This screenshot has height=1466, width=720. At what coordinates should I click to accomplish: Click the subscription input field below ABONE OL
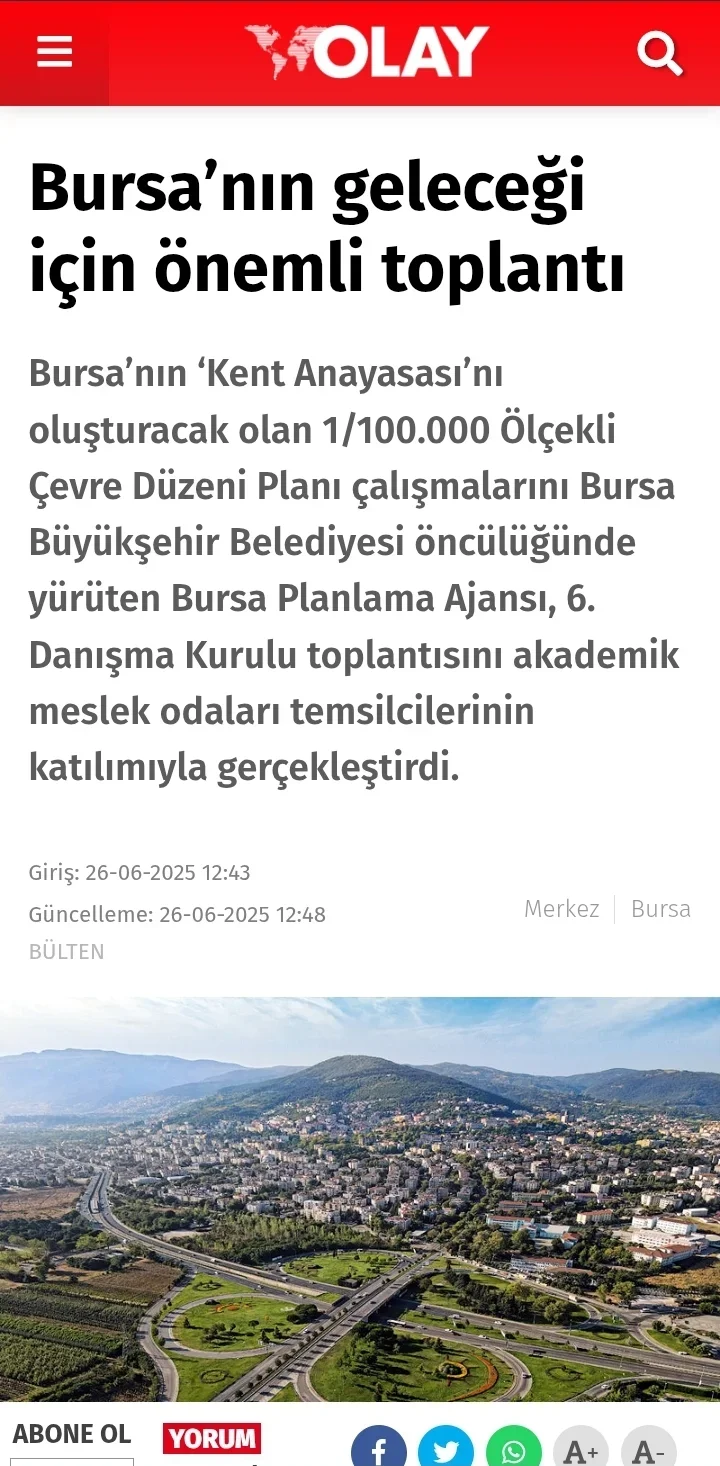(80, 1462)
